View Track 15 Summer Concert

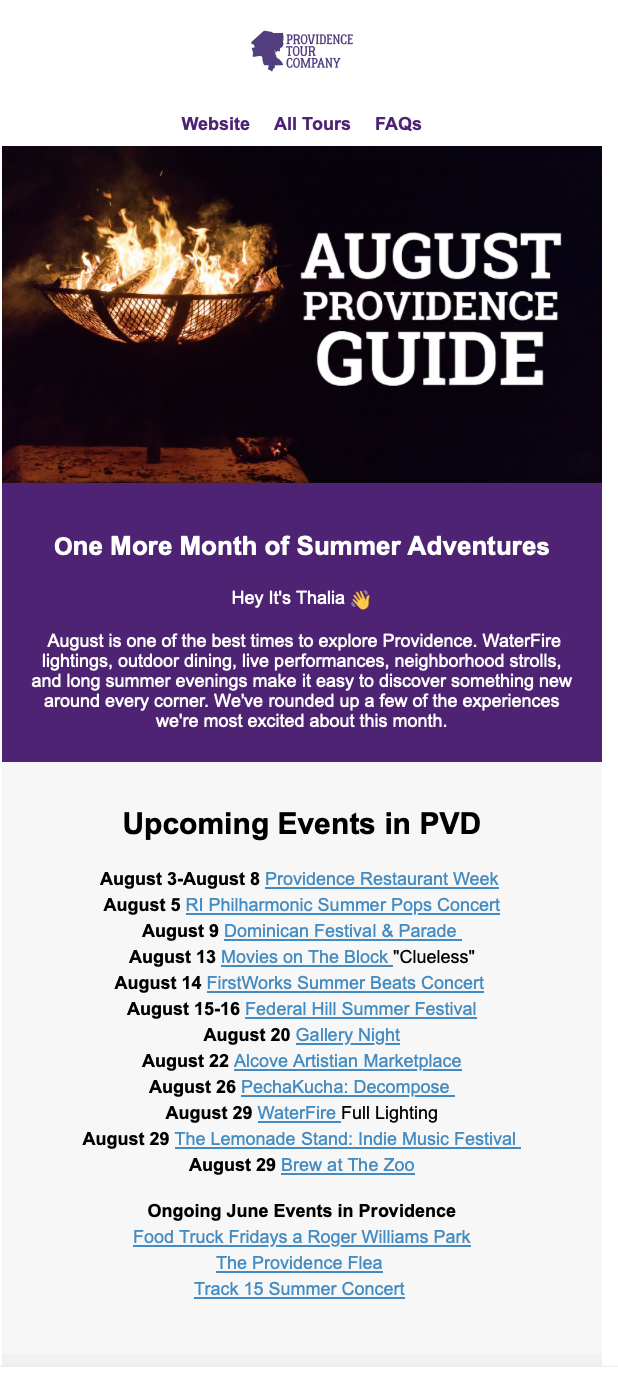299,1289
